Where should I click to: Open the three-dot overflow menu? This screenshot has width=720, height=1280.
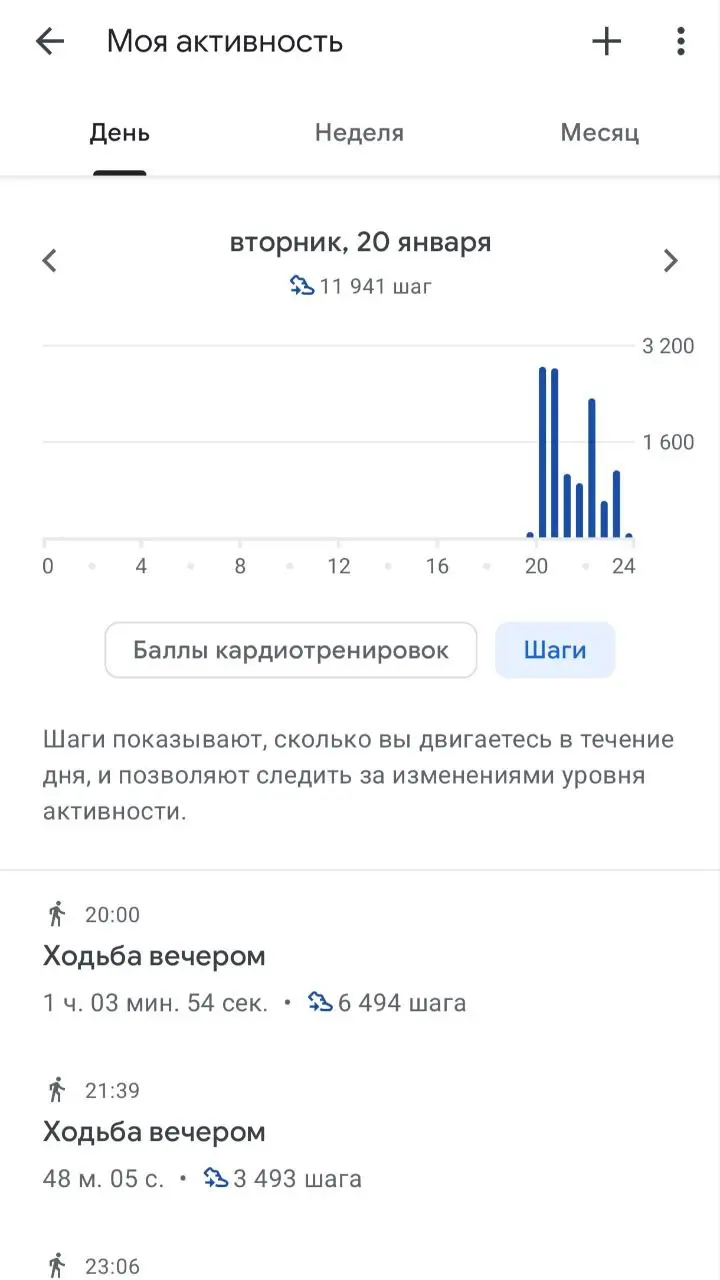coord(681,41)
